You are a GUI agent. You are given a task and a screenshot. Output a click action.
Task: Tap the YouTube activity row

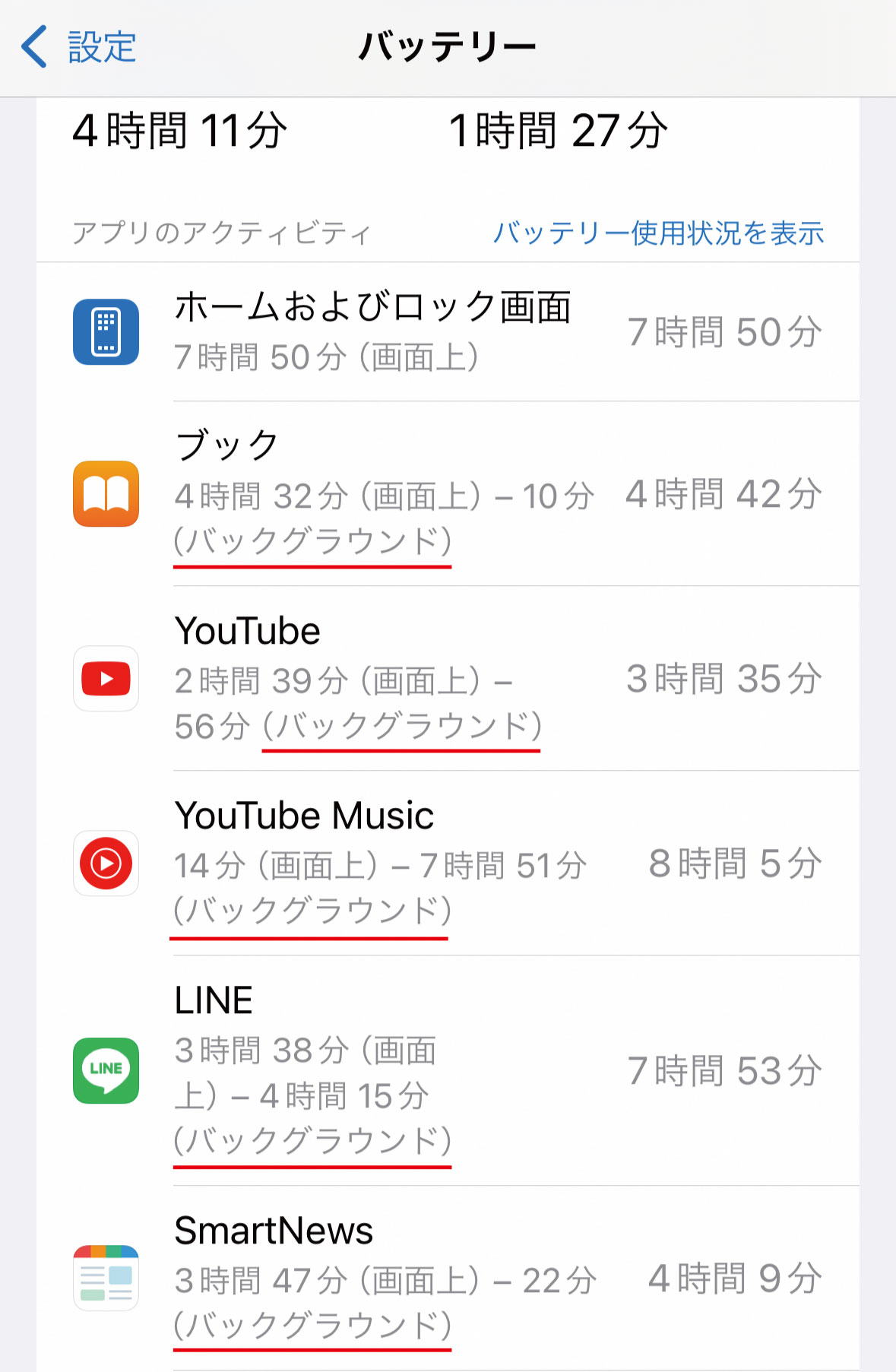point(448,679)
